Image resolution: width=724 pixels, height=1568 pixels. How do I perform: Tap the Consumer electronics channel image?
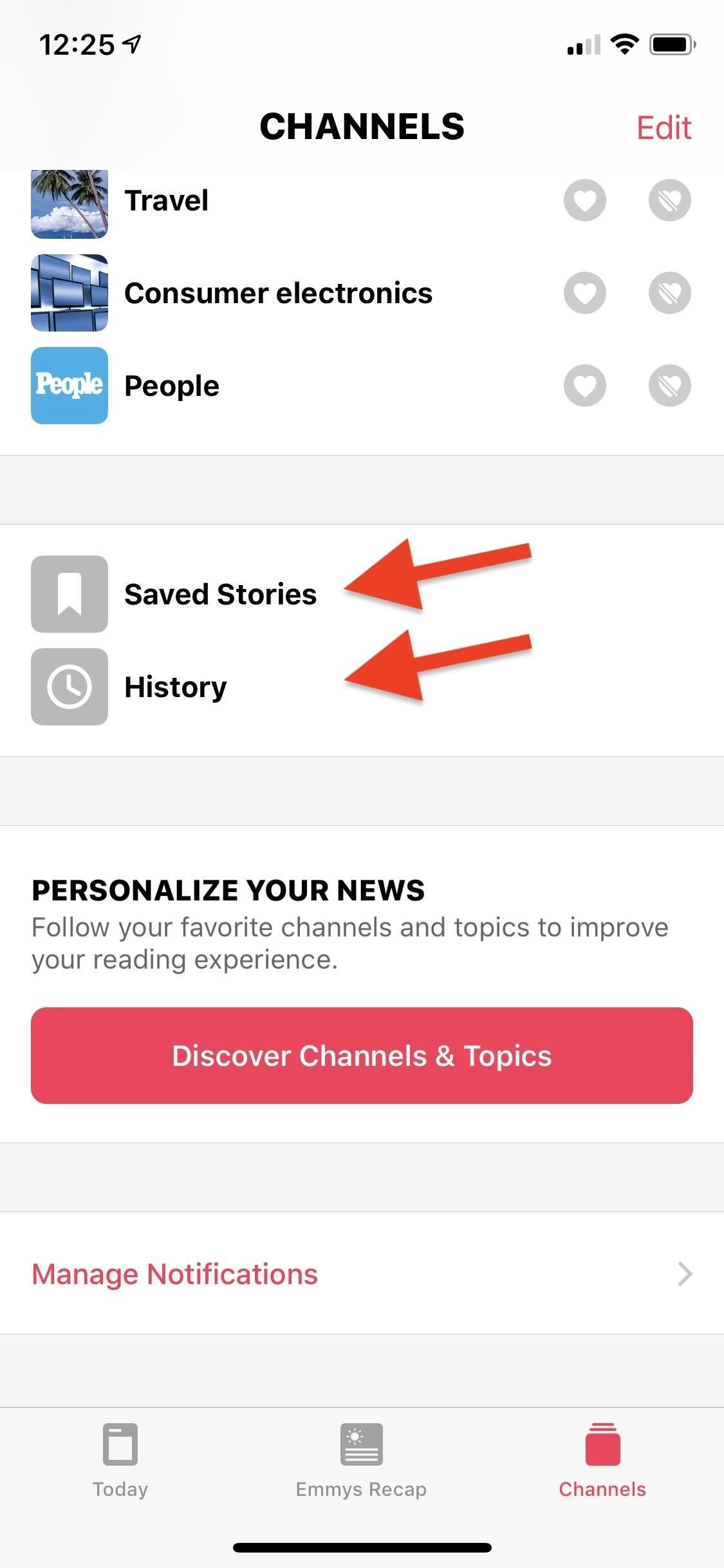(70, 292)
